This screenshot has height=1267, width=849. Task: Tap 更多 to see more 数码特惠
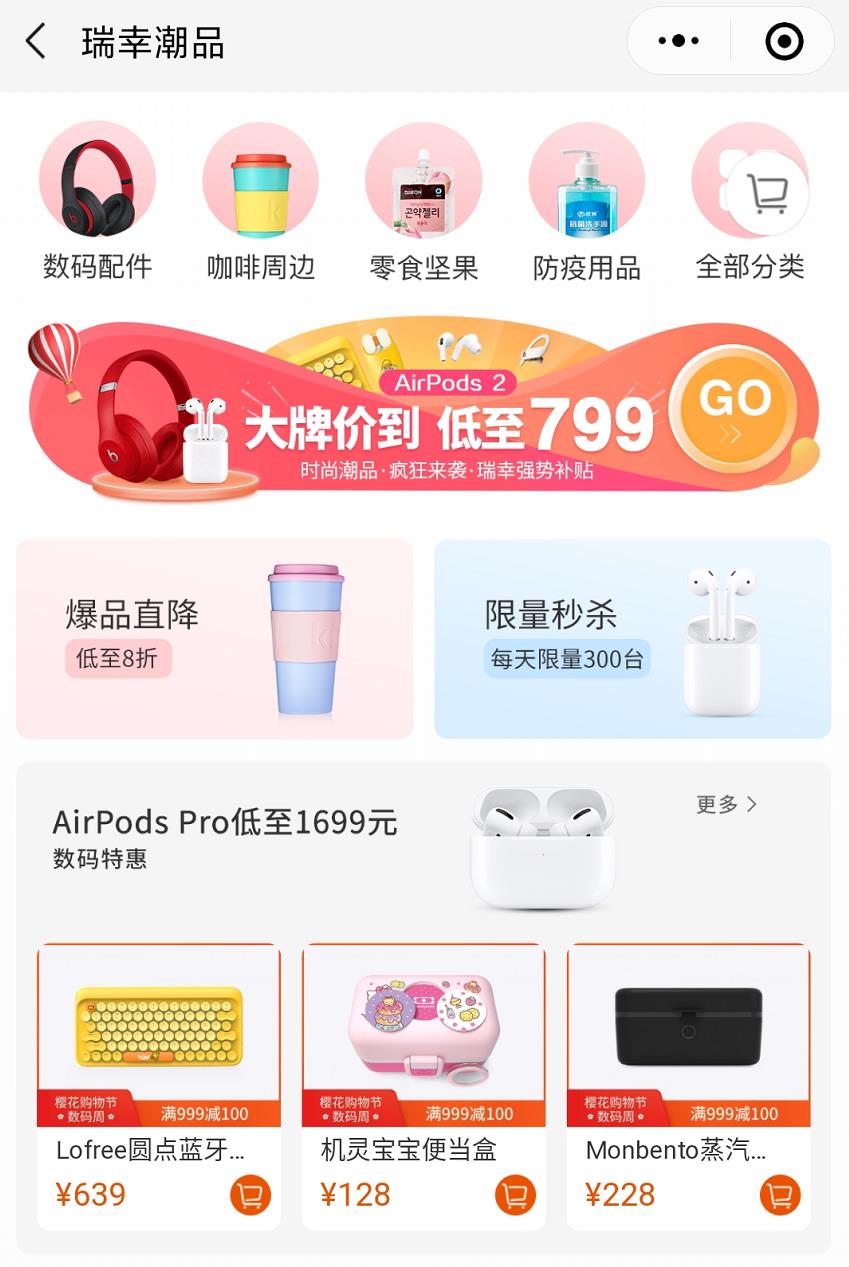[726, 804]
